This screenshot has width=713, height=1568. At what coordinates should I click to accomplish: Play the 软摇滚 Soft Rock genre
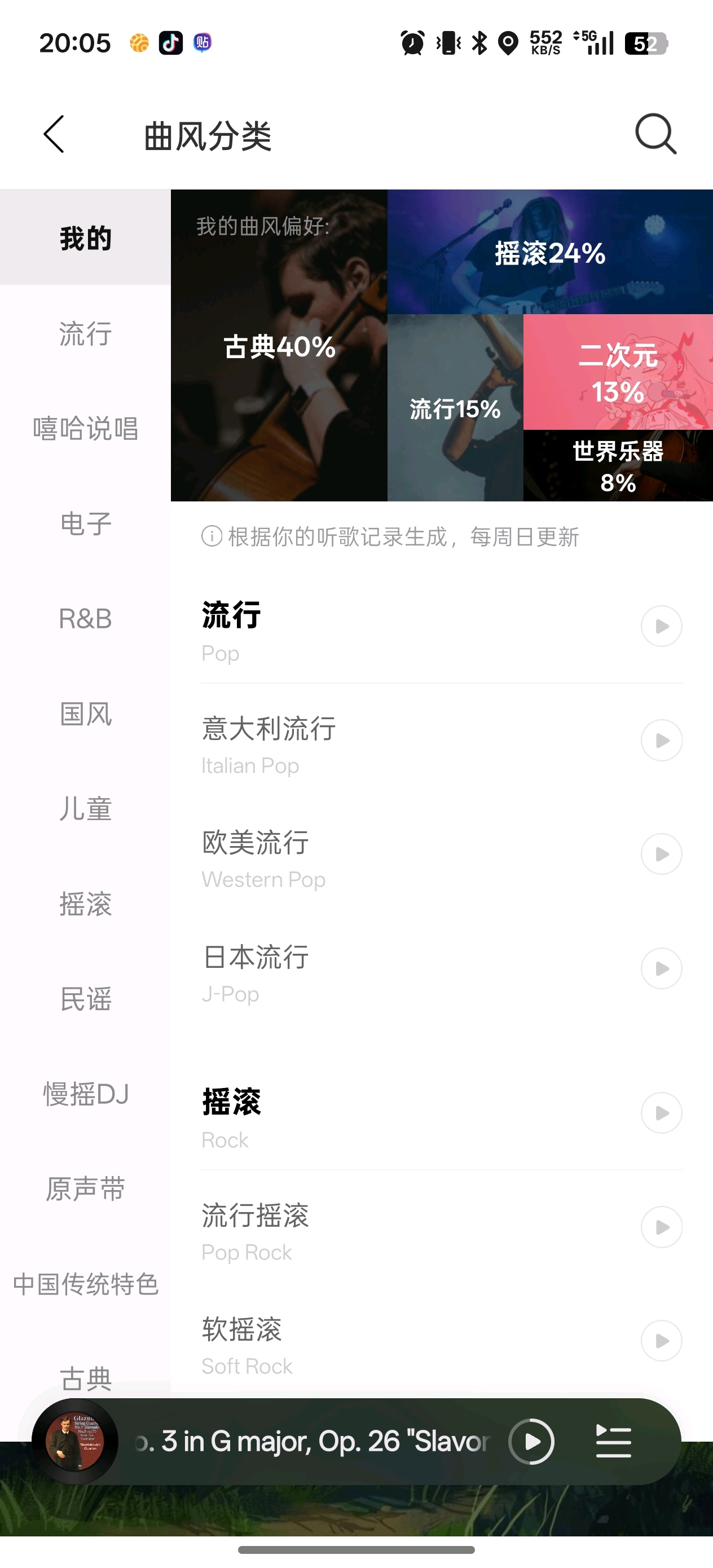661,1340
